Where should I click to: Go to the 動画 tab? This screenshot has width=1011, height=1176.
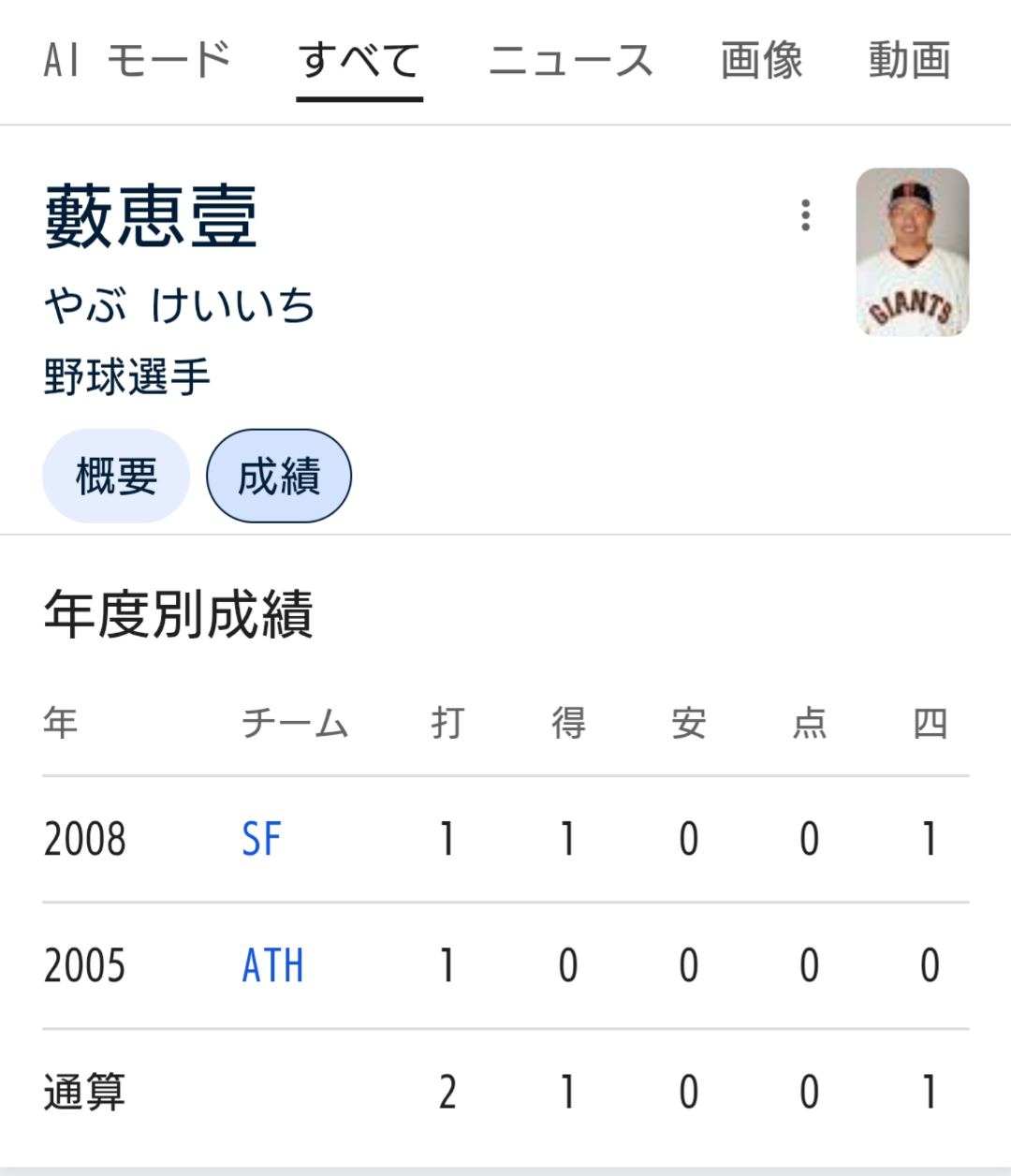coord(909,62)
